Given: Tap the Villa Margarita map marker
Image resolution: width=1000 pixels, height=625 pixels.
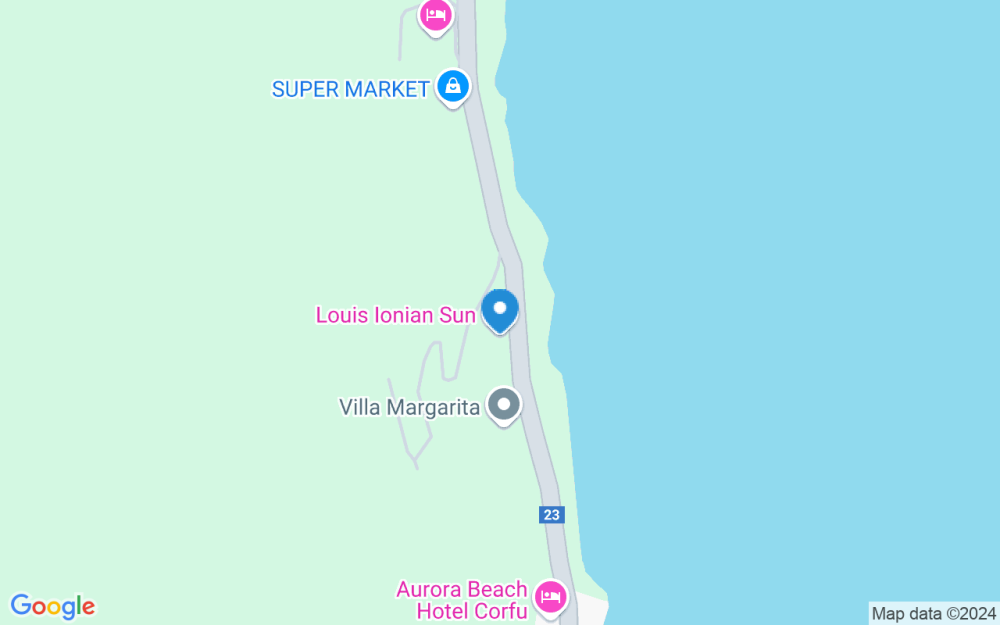Looking at the screenshot, I should pos(504,405).
